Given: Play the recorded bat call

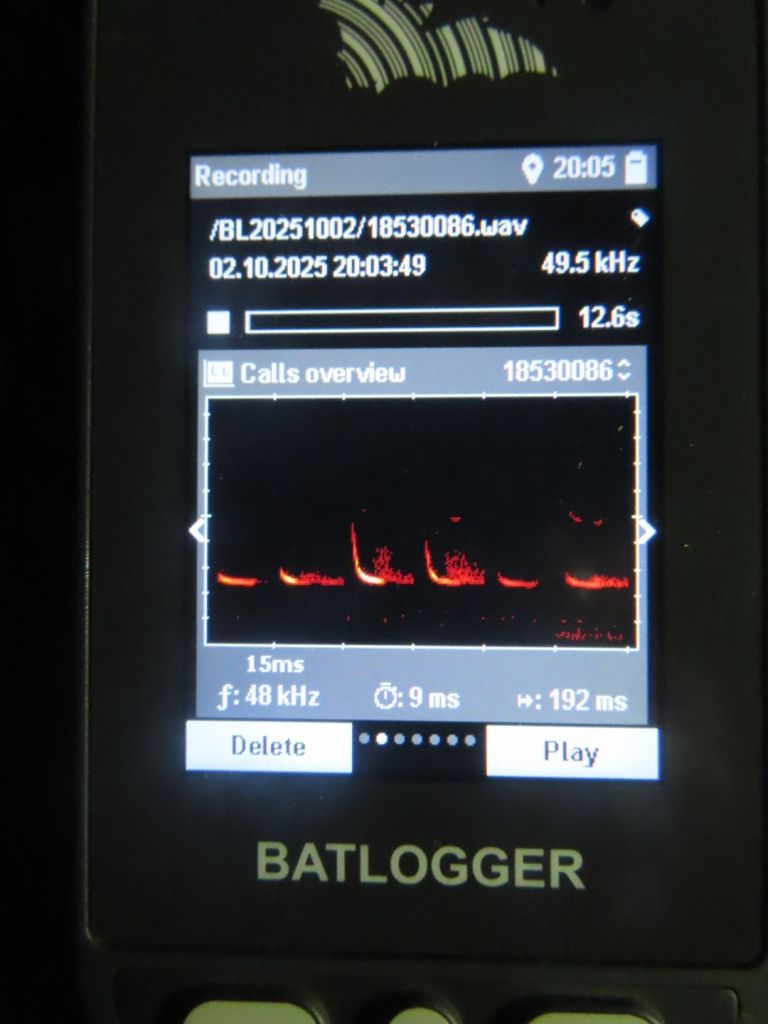Looking at the screenshot, I should pyautogui.click(x=571, y=752).
